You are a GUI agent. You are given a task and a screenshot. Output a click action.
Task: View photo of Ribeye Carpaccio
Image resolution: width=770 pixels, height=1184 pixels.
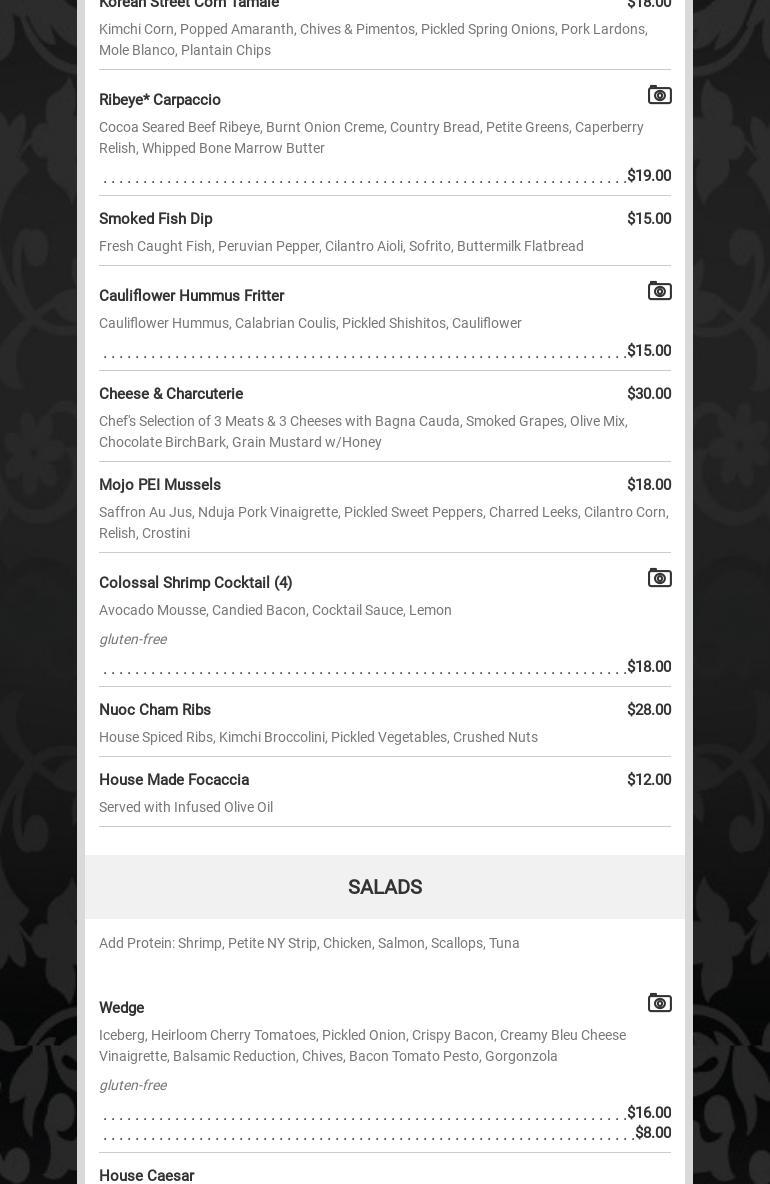pos(659,95)
